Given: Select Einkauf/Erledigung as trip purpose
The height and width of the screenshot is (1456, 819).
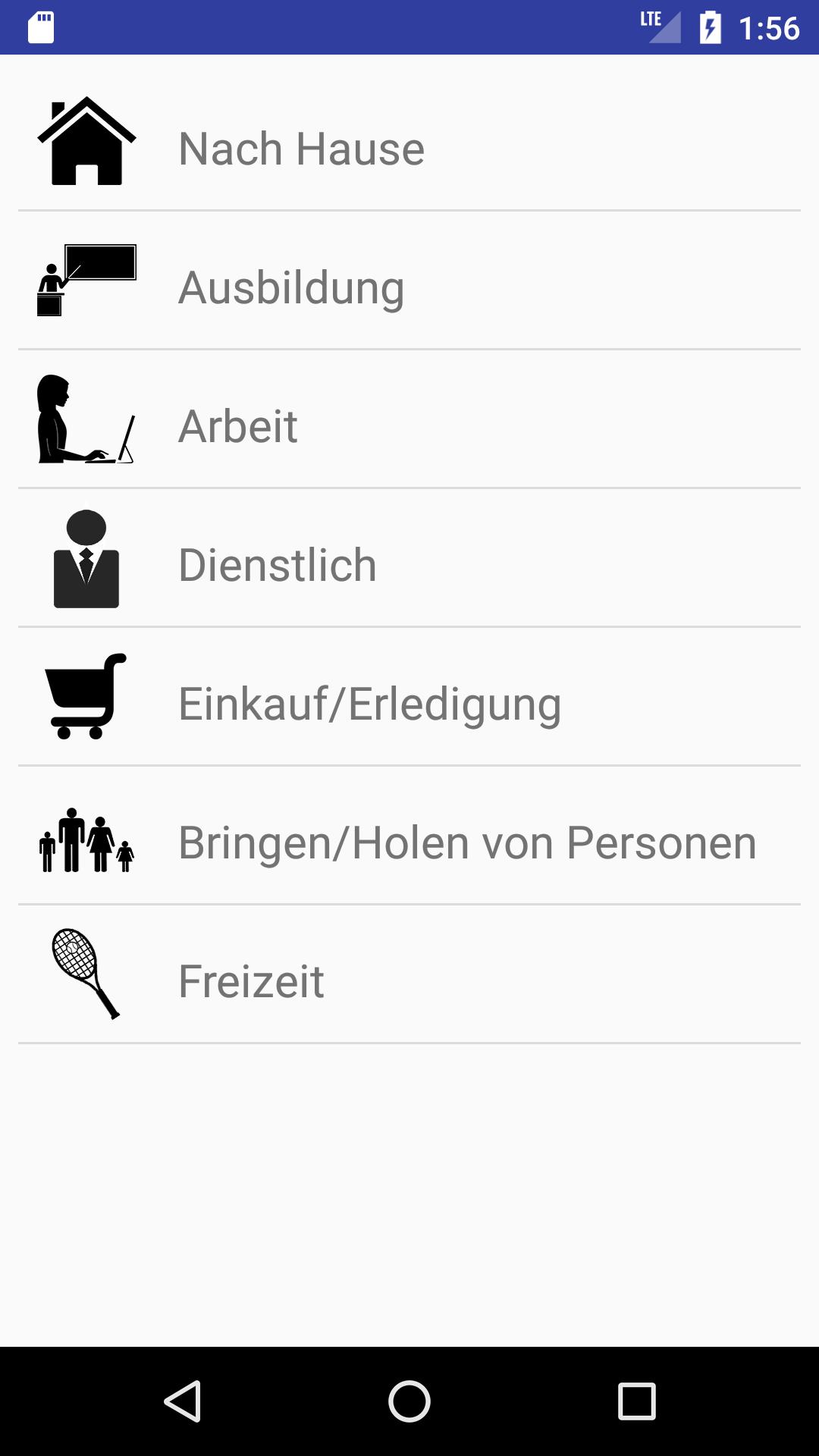Looking at the screenshot, I should click(409, 704).
